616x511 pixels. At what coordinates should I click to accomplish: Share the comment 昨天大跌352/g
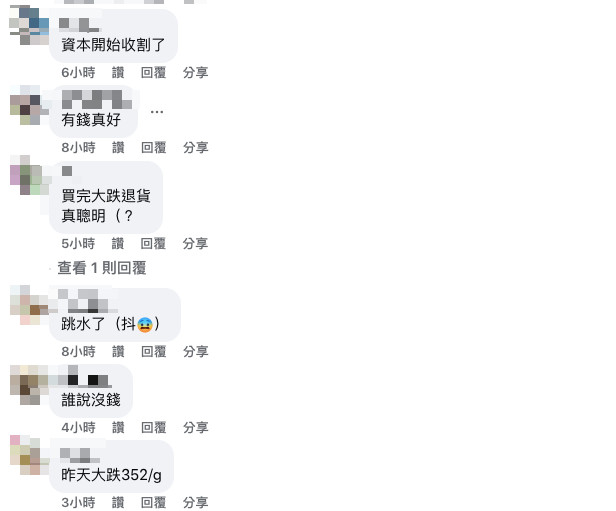point(195,503)
